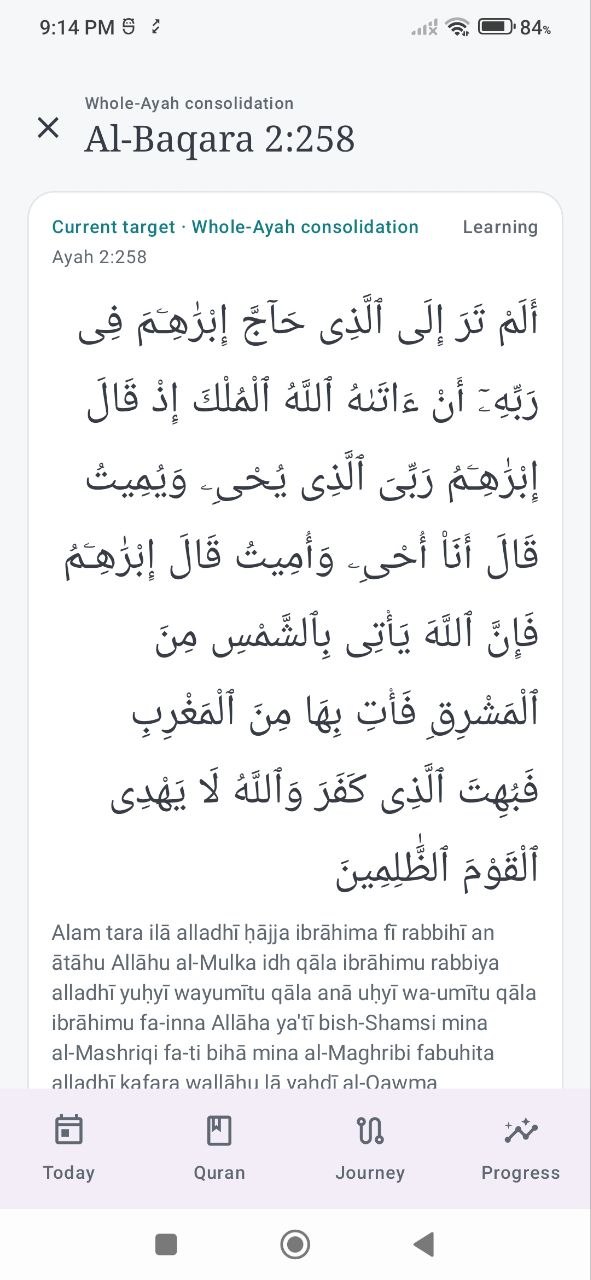This screenshot has height=1280, width=591.
Task: Go to the Journey tab
Action: [x=370, y=1149]
